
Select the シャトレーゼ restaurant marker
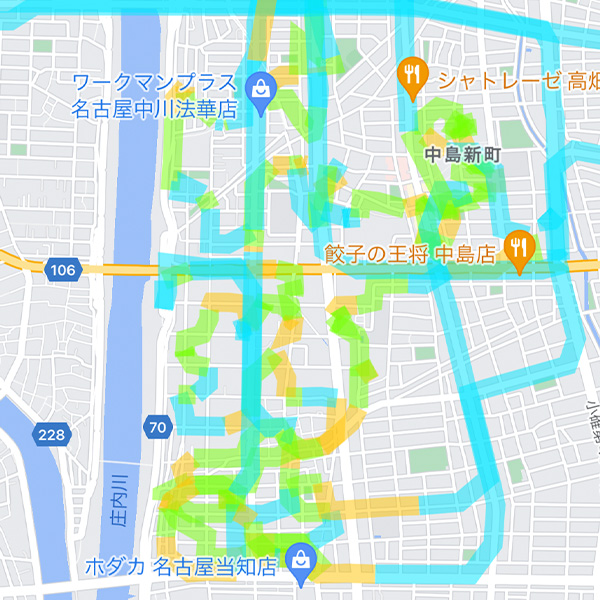[x=412, y=77]
